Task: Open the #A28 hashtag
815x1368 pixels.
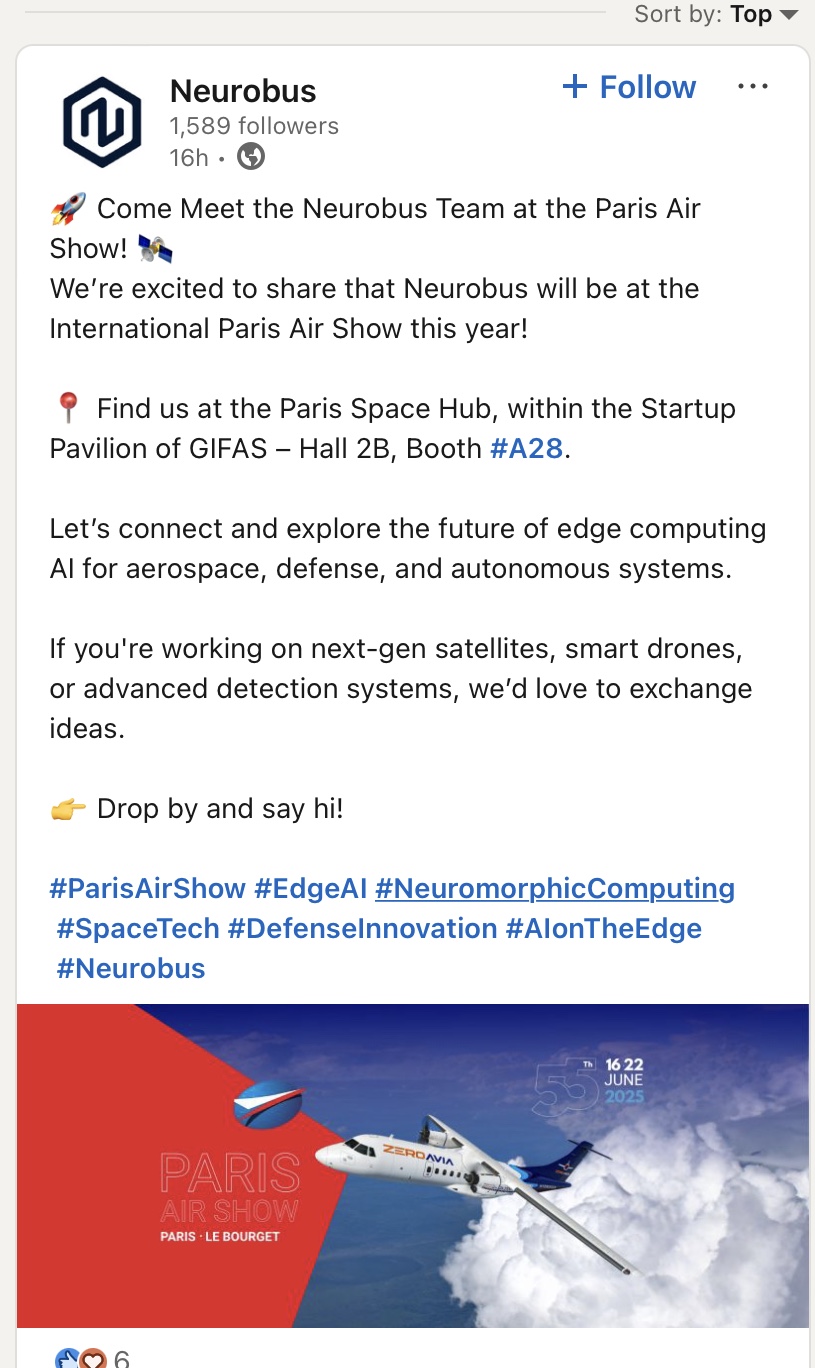Action: (x=527, y=448)
